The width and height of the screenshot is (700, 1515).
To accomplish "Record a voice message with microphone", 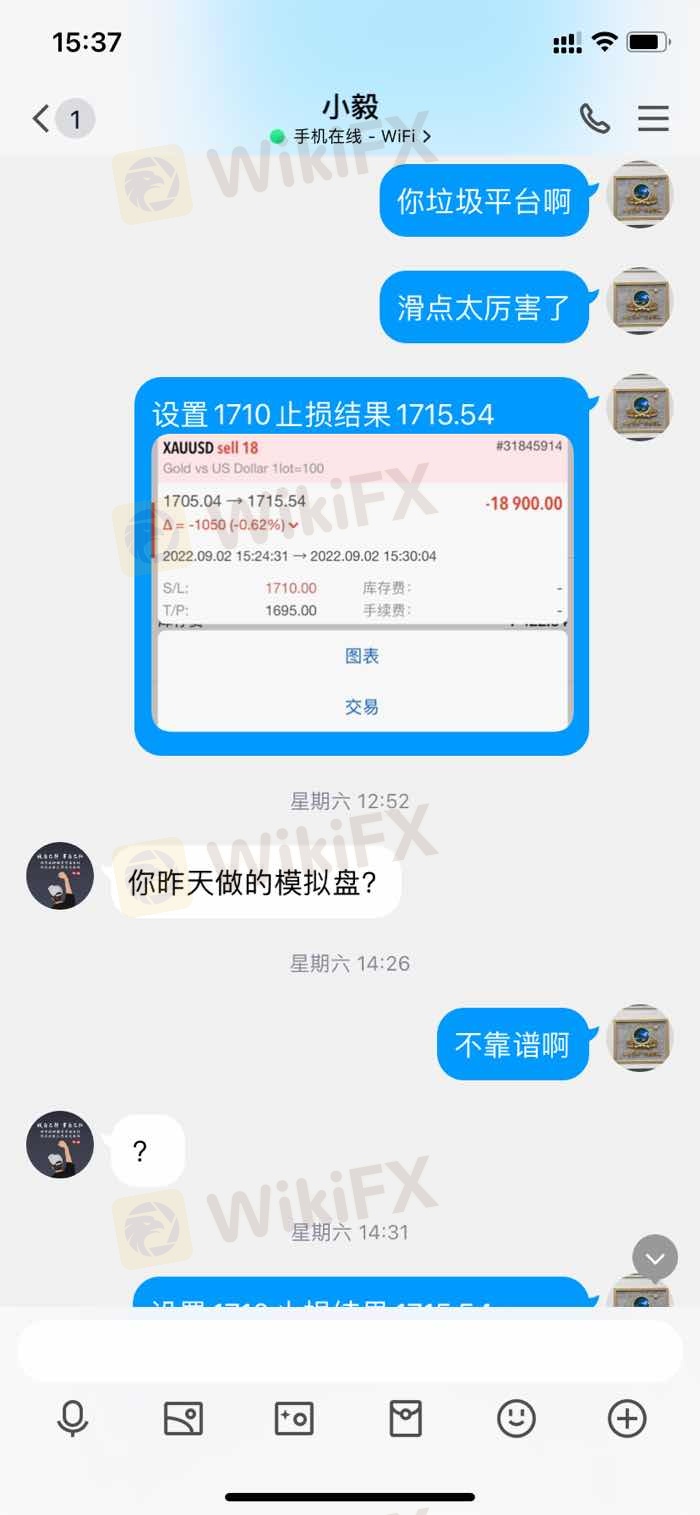I will coord(72,1418).
